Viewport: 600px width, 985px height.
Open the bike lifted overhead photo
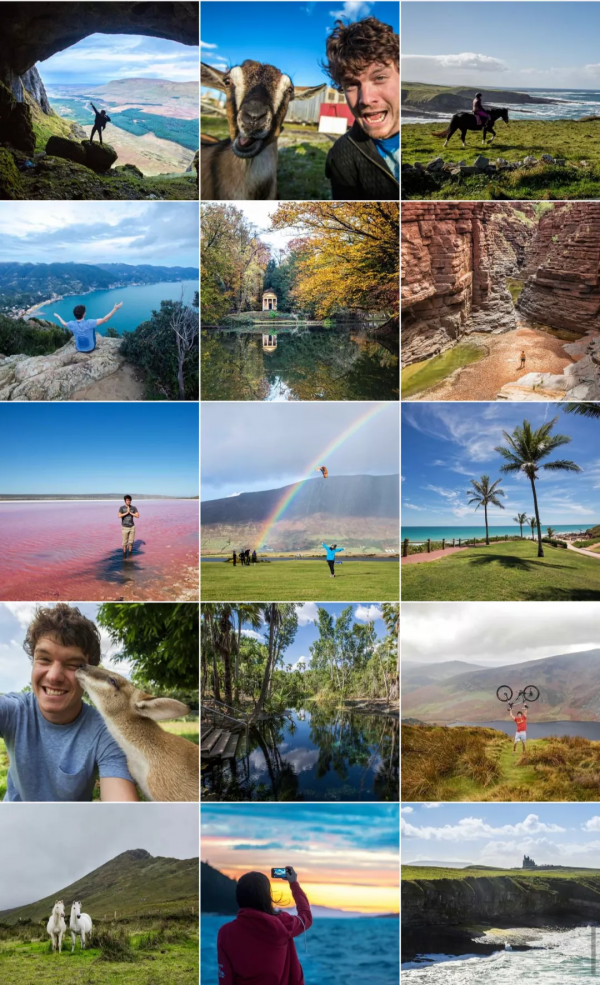click(500, 701)
